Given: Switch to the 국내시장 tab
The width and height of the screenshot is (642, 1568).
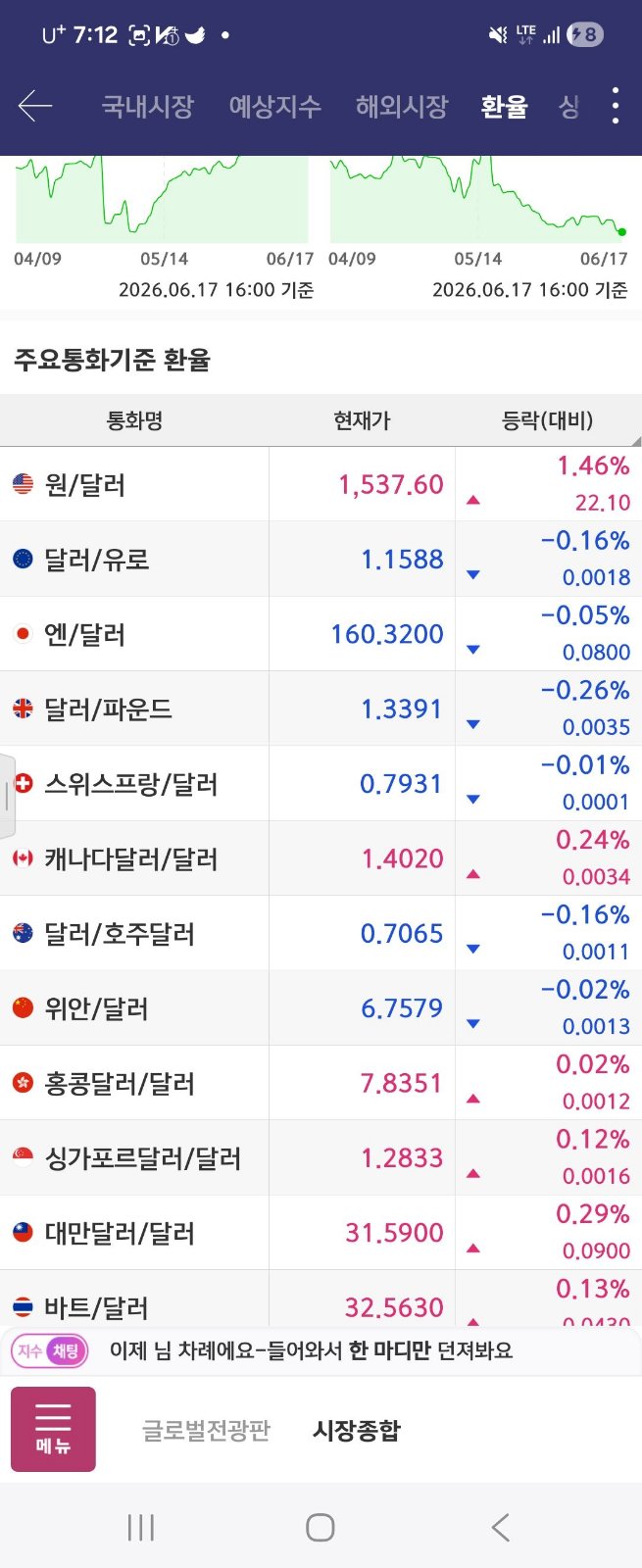Looking at the screenshot, I should [x=148, y=106].
